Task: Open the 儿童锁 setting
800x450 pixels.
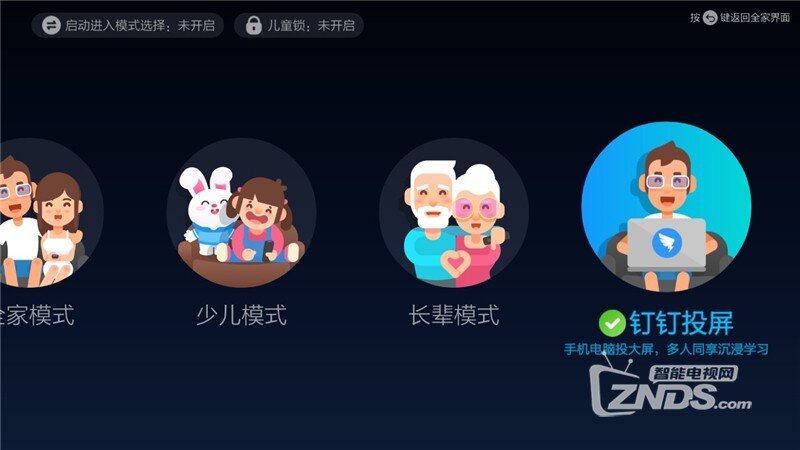Action: pyautogui.click(x=299, y=25)
